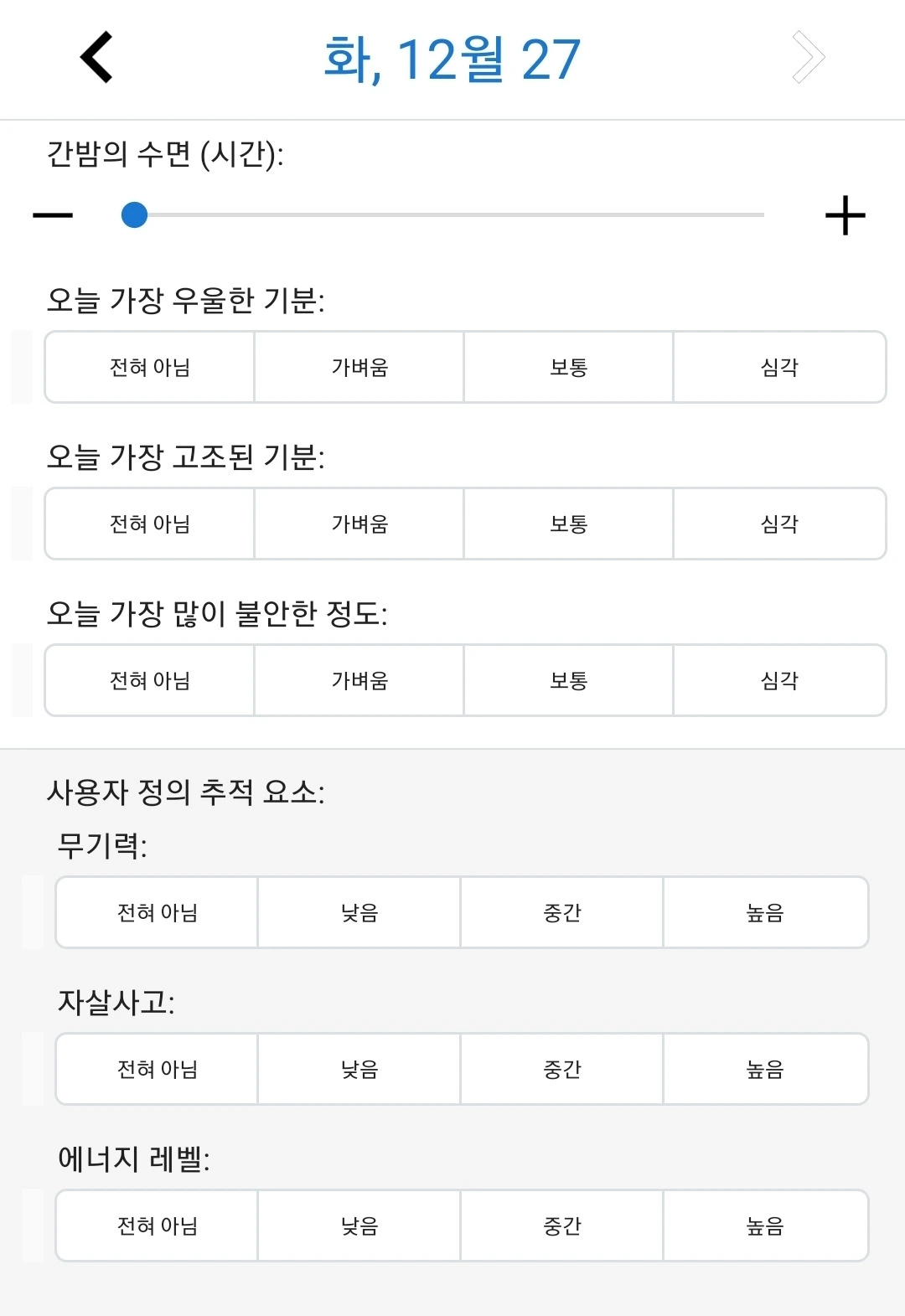Pick '심각' for today's anxiety level
The image size is (905, 1316).
coord(780,680)
